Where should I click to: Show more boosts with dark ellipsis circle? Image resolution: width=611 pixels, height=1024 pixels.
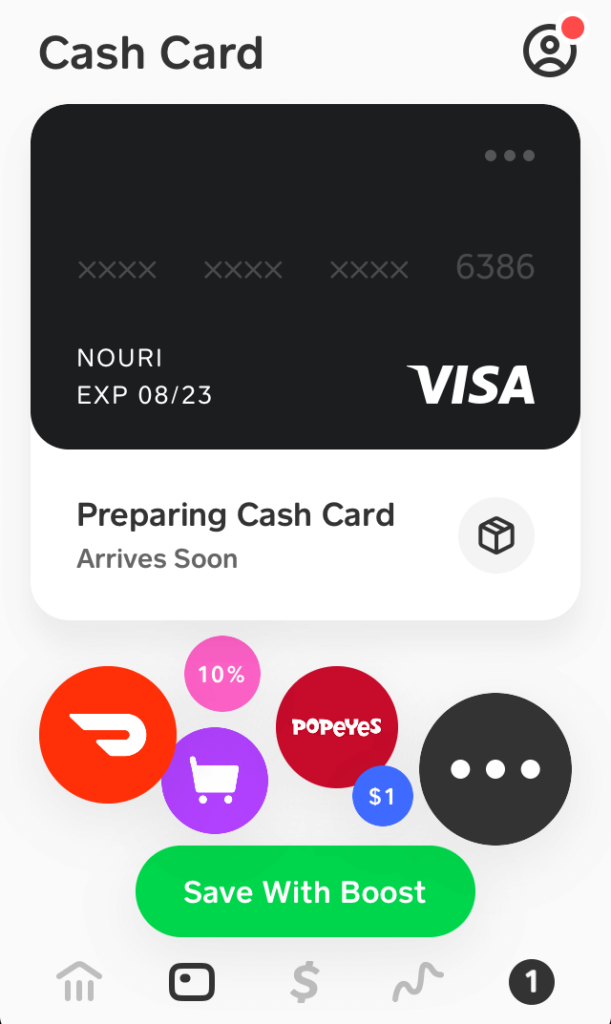[x=495, y=769]
